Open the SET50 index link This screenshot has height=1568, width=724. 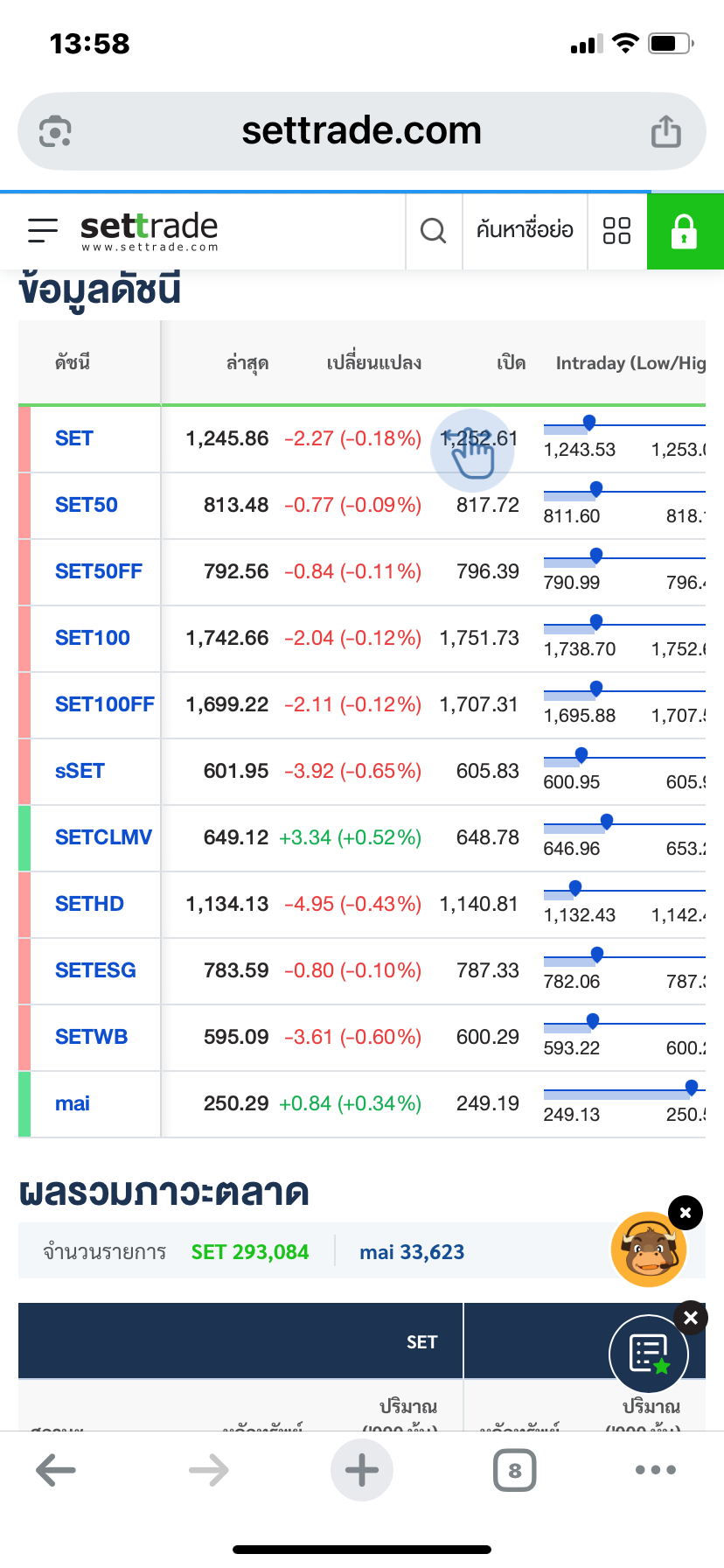point(87,505)
